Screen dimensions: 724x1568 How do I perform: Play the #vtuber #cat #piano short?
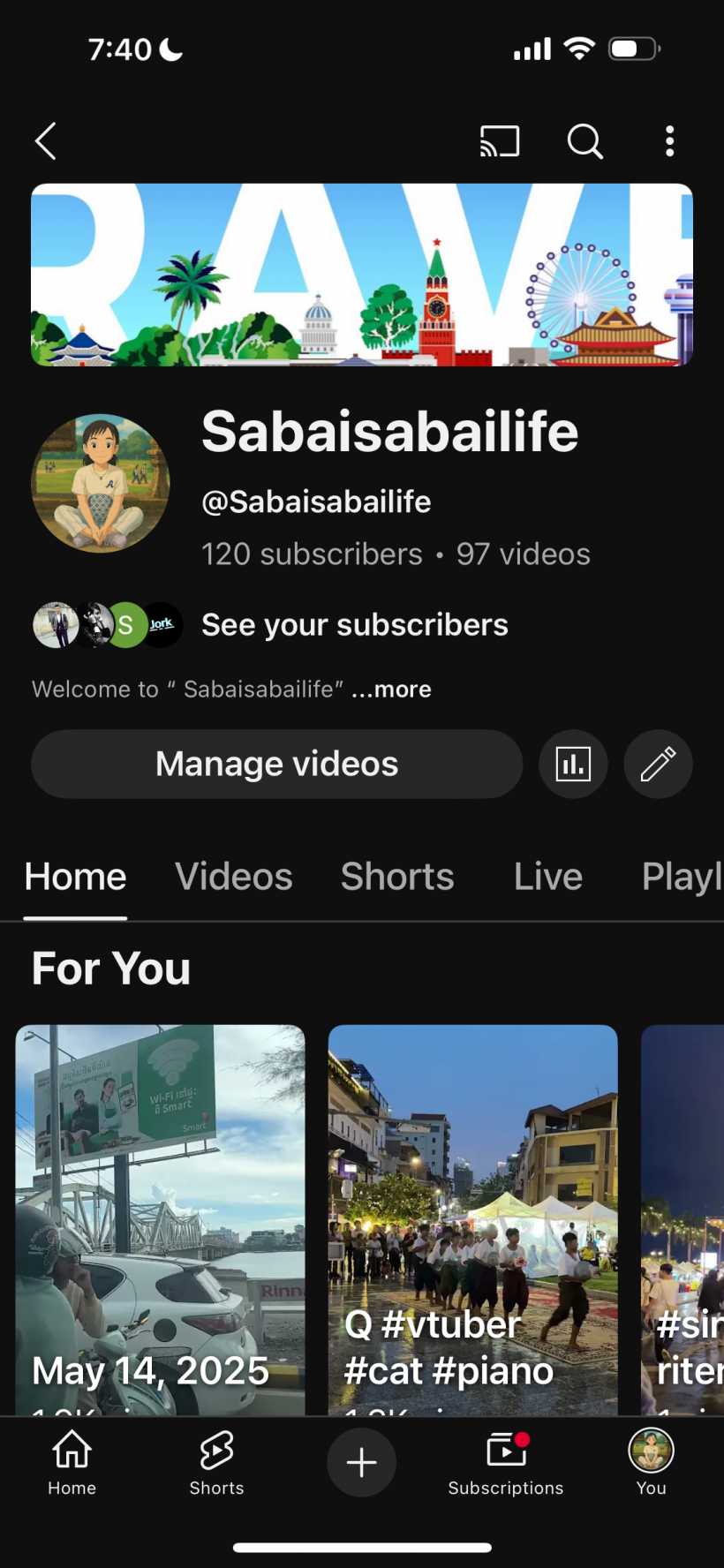[x=472, y=1218]
